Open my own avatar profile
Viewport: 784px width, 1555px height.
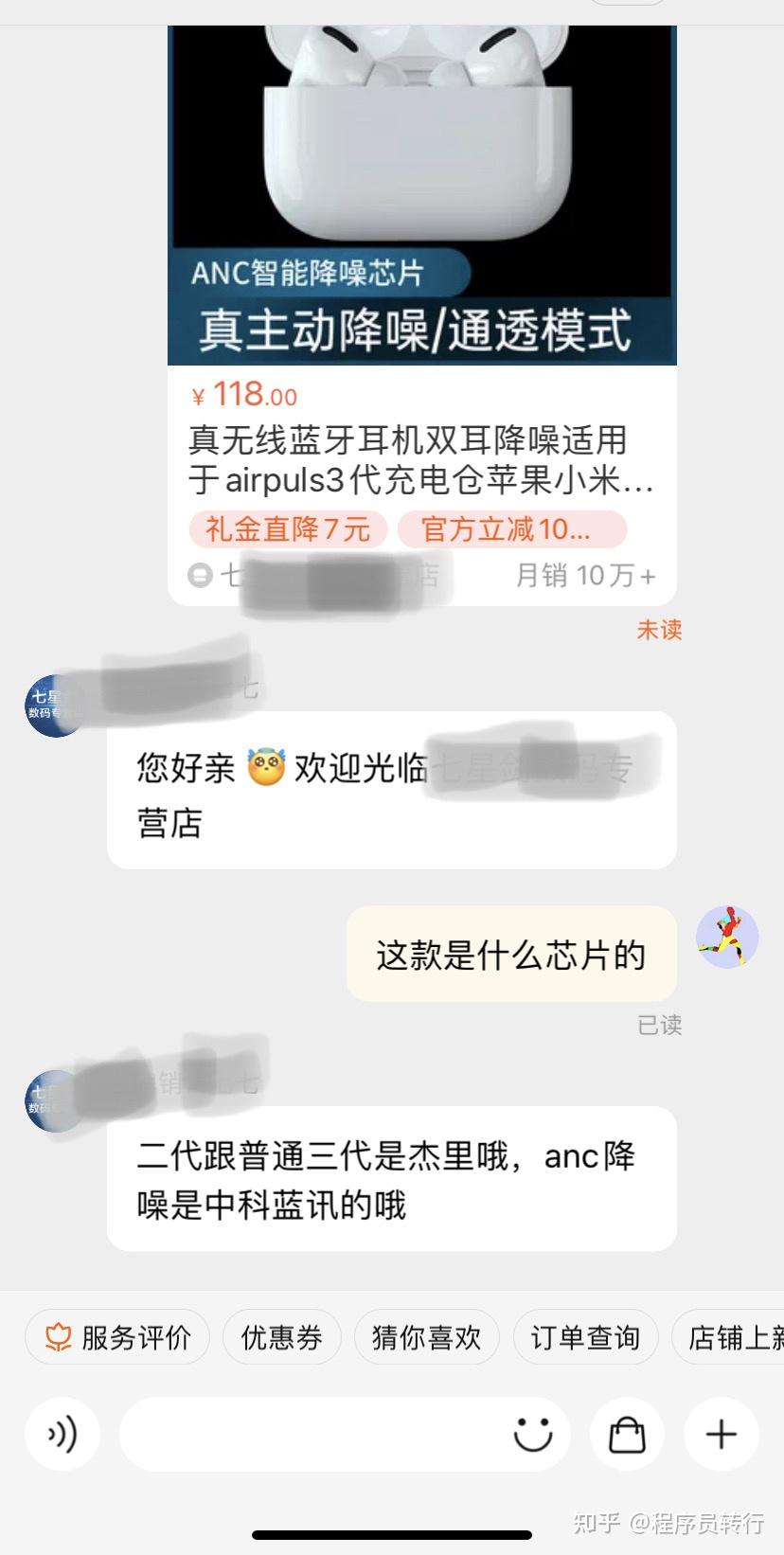click(727, 937)
